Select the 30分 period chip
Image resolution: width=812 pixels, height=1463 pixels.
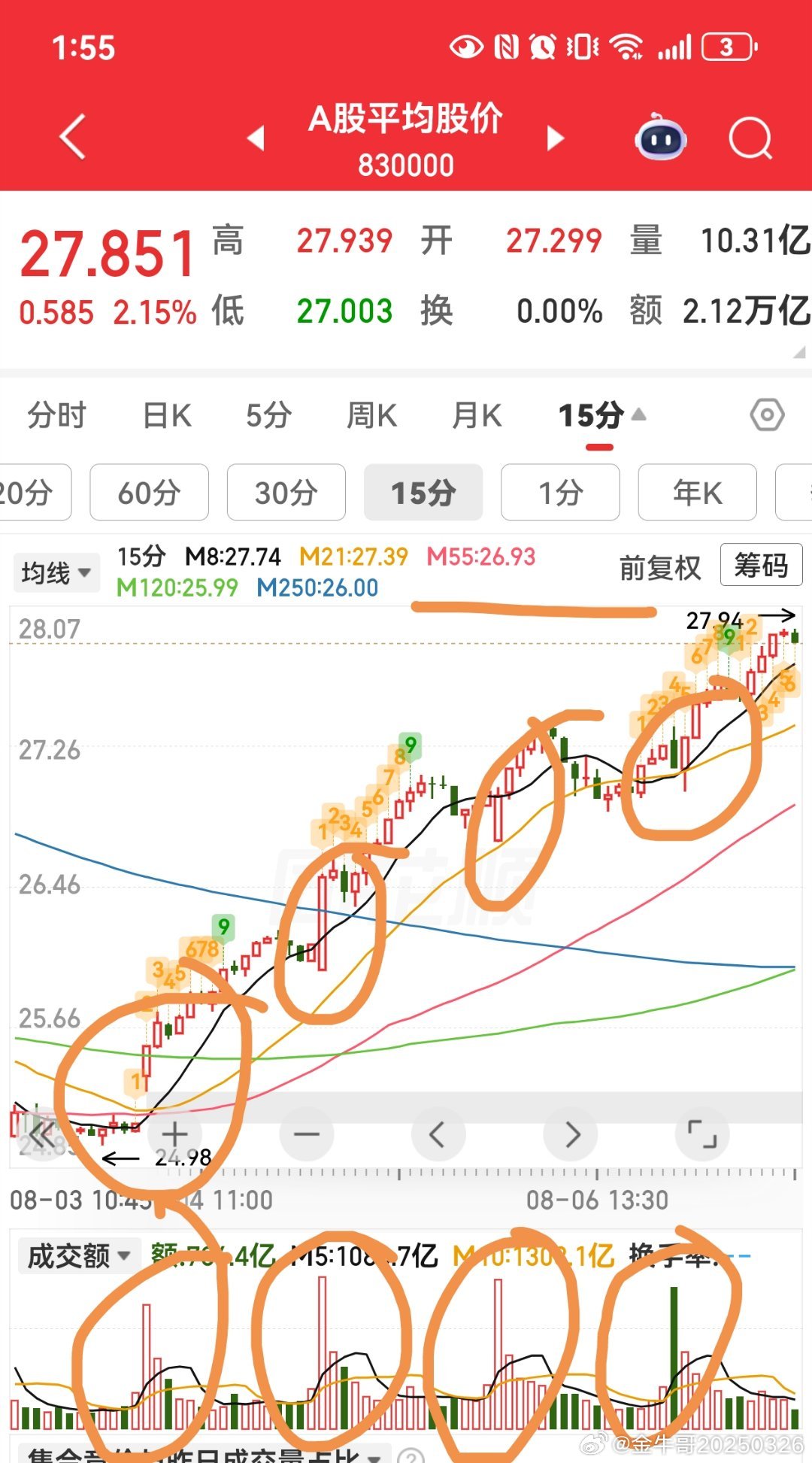pyautogui.click(x=286, y=493)
